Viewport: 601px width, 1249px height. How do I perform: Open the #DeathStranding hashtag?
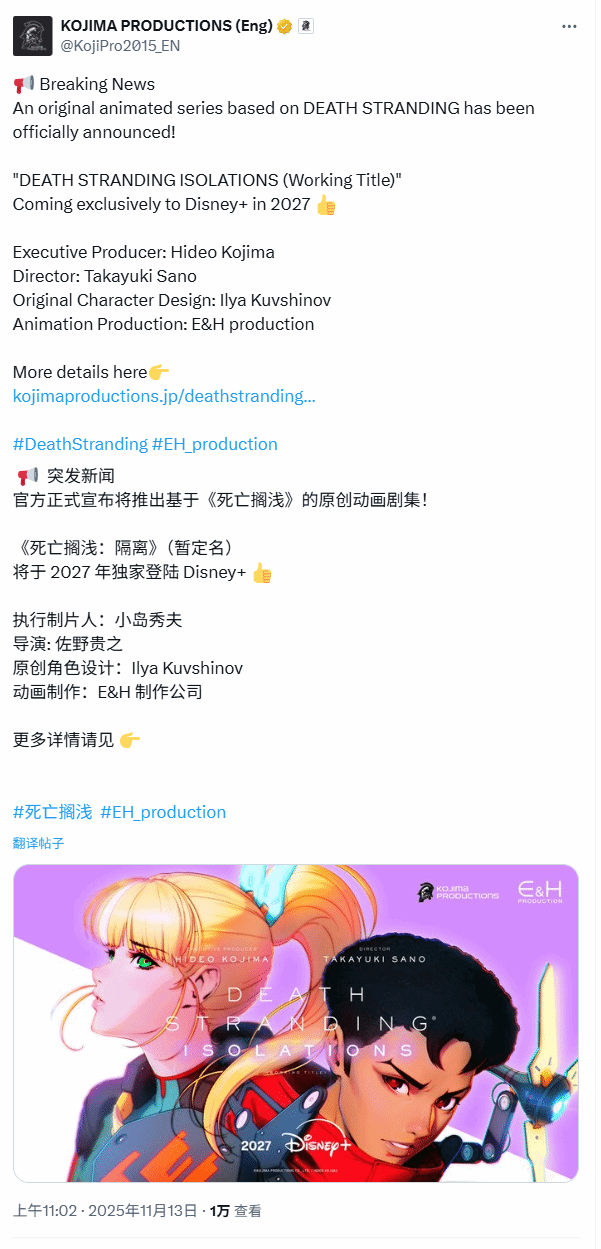[79, 444]
